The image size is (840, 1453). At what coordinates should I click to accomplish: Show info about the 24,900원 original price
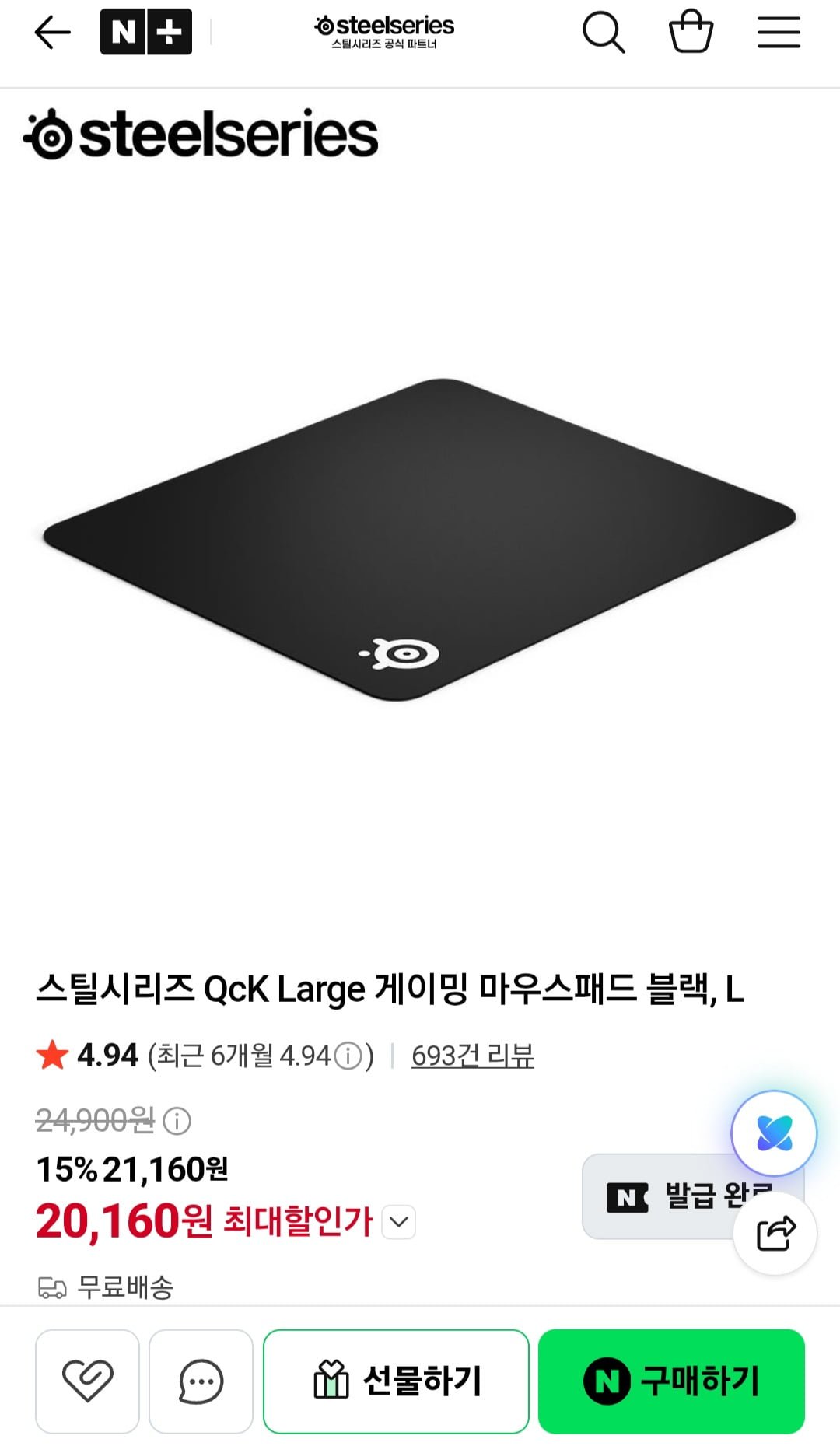point(177,1121)
